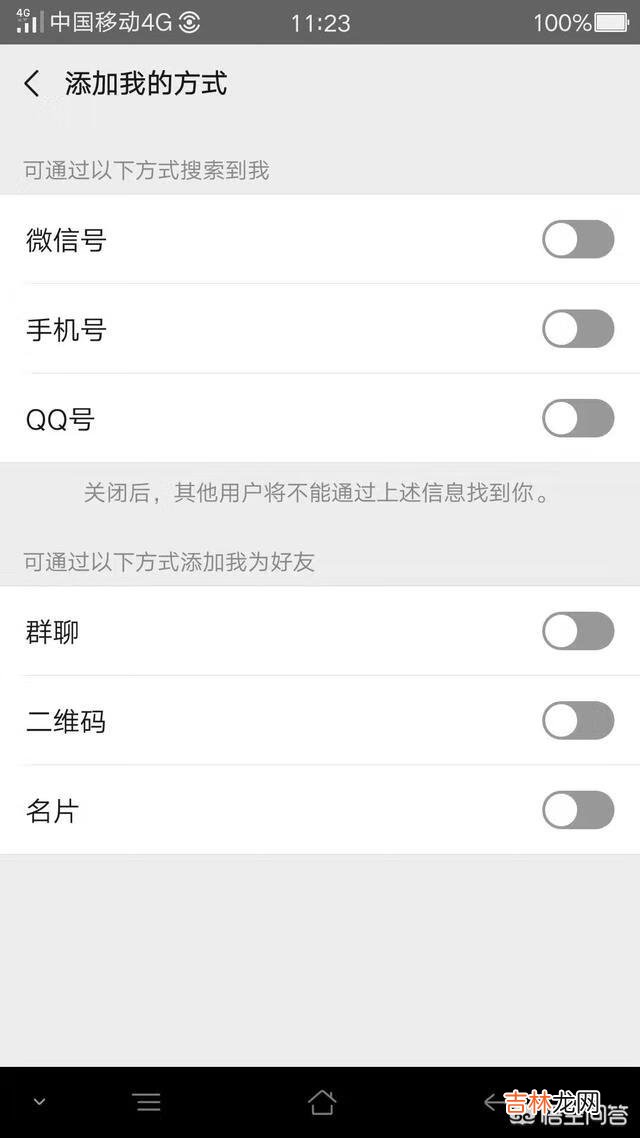The height and width of the screenshot is (1138, 640).
Task: Enable the 微信号 search switch
Action: 578,240
